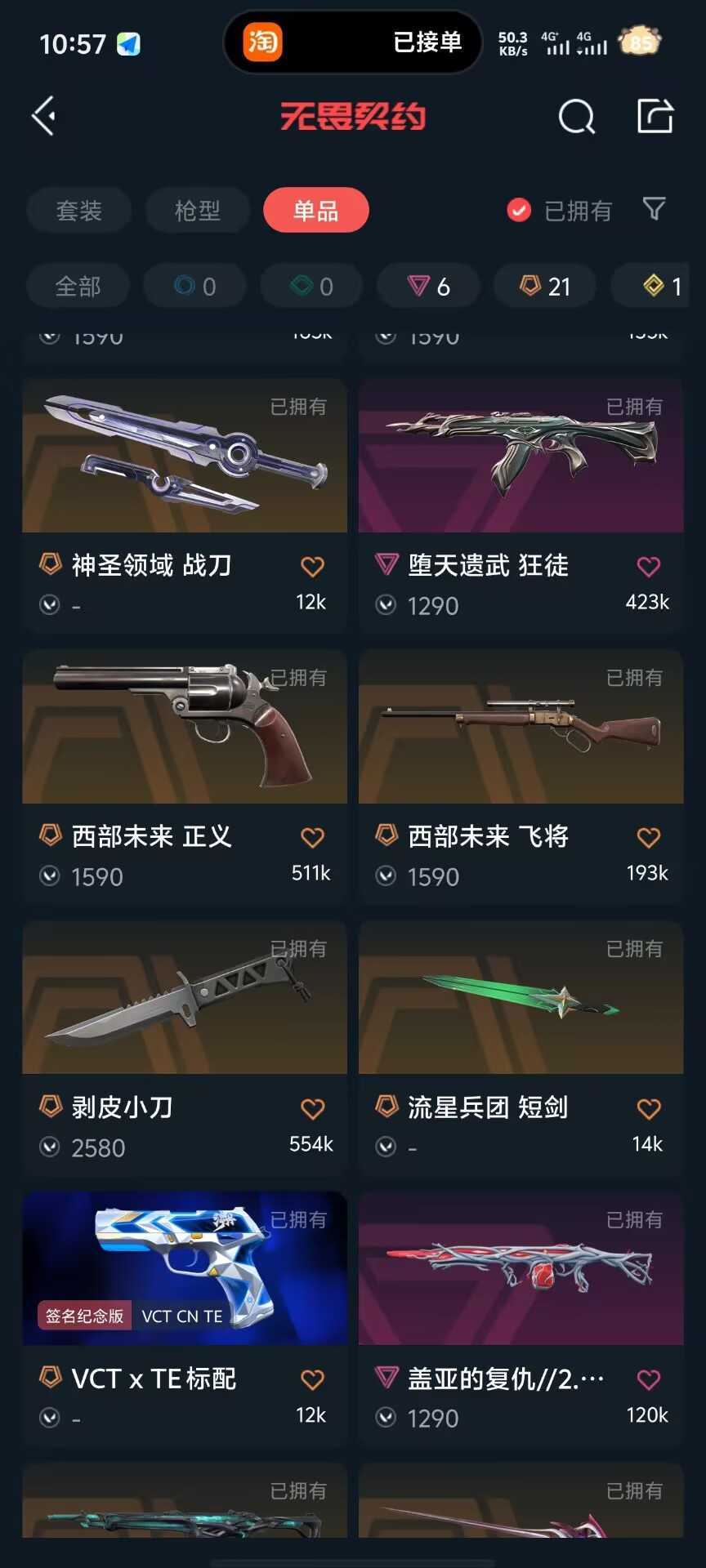Favorite the 盖亚的复仇 skin
Screen dimensions: 706x1568
[x=648, y=1379]
